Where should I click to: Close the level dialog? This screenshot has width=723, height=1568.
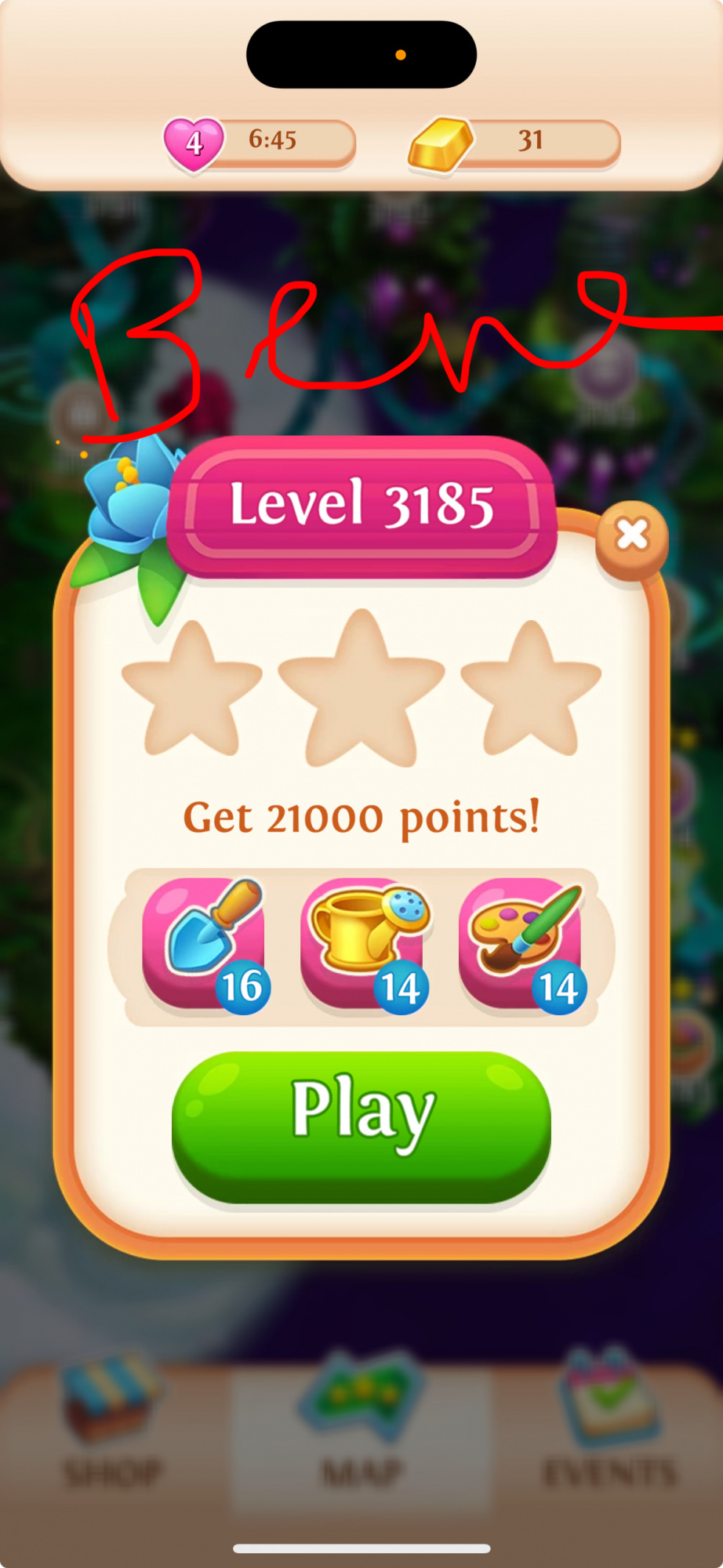point(632,537)
